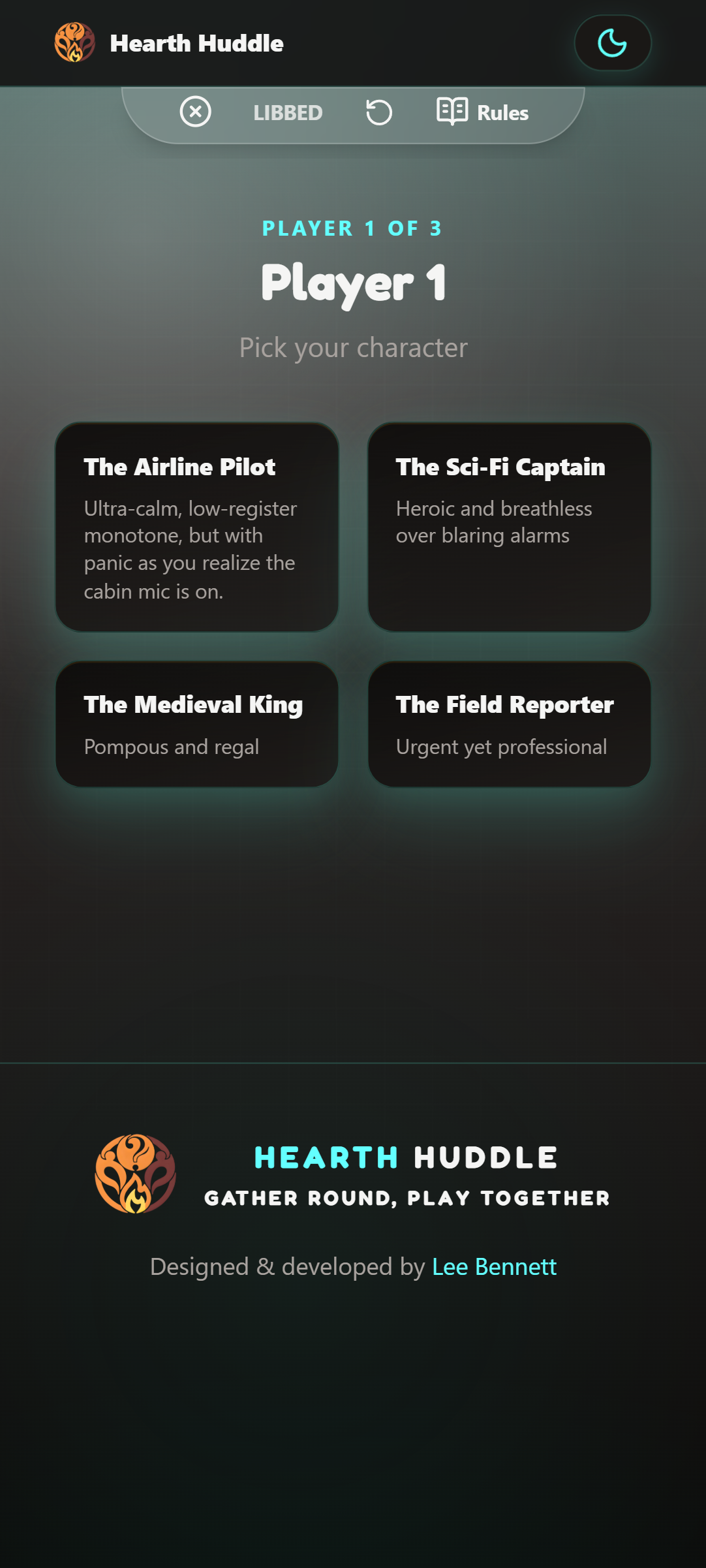Restart the game with the reset icon
This screenshot has height=1568, width=706.
(x=378, y=112)
